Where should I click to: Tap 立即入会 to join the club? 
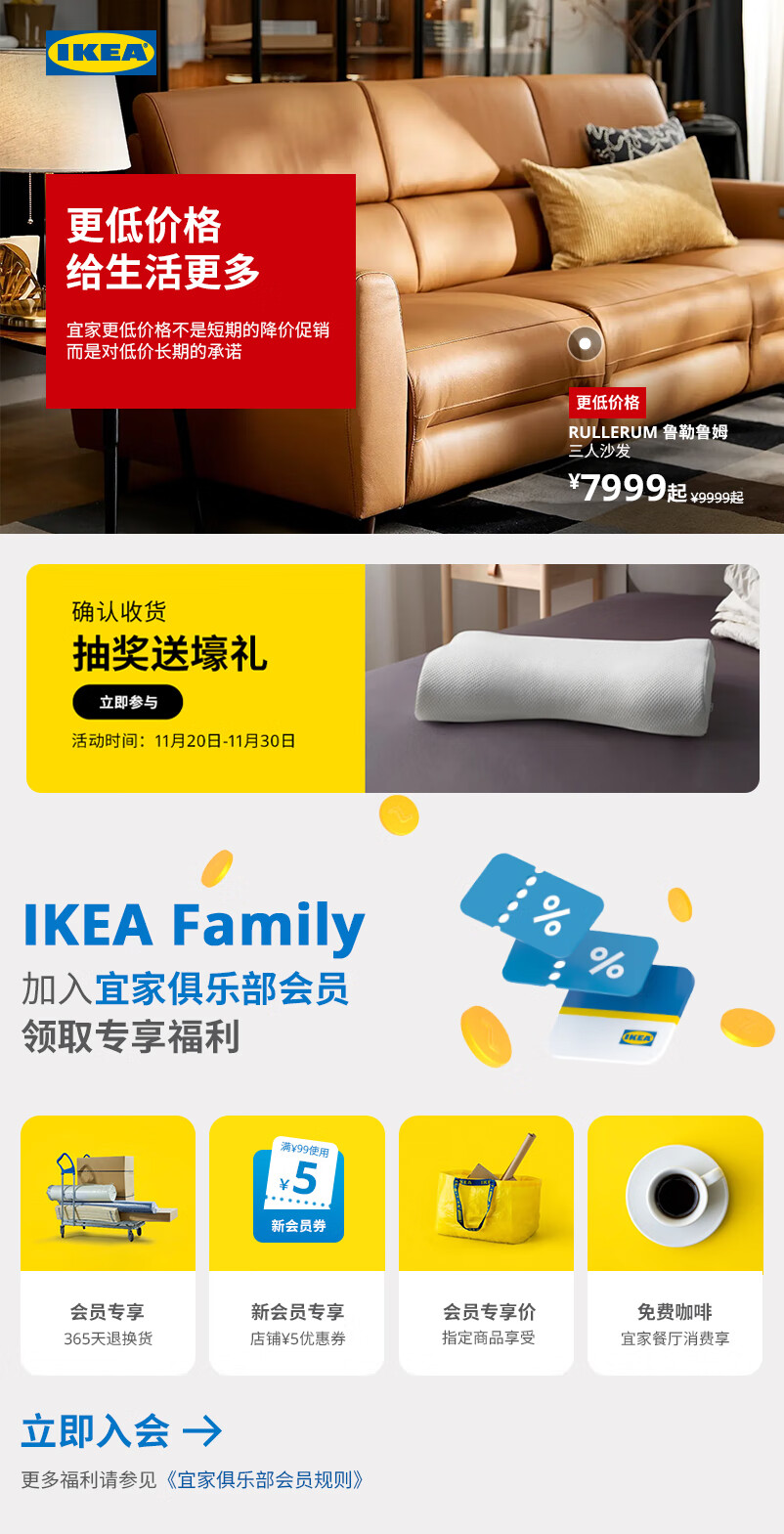[x=122, y=1431]
